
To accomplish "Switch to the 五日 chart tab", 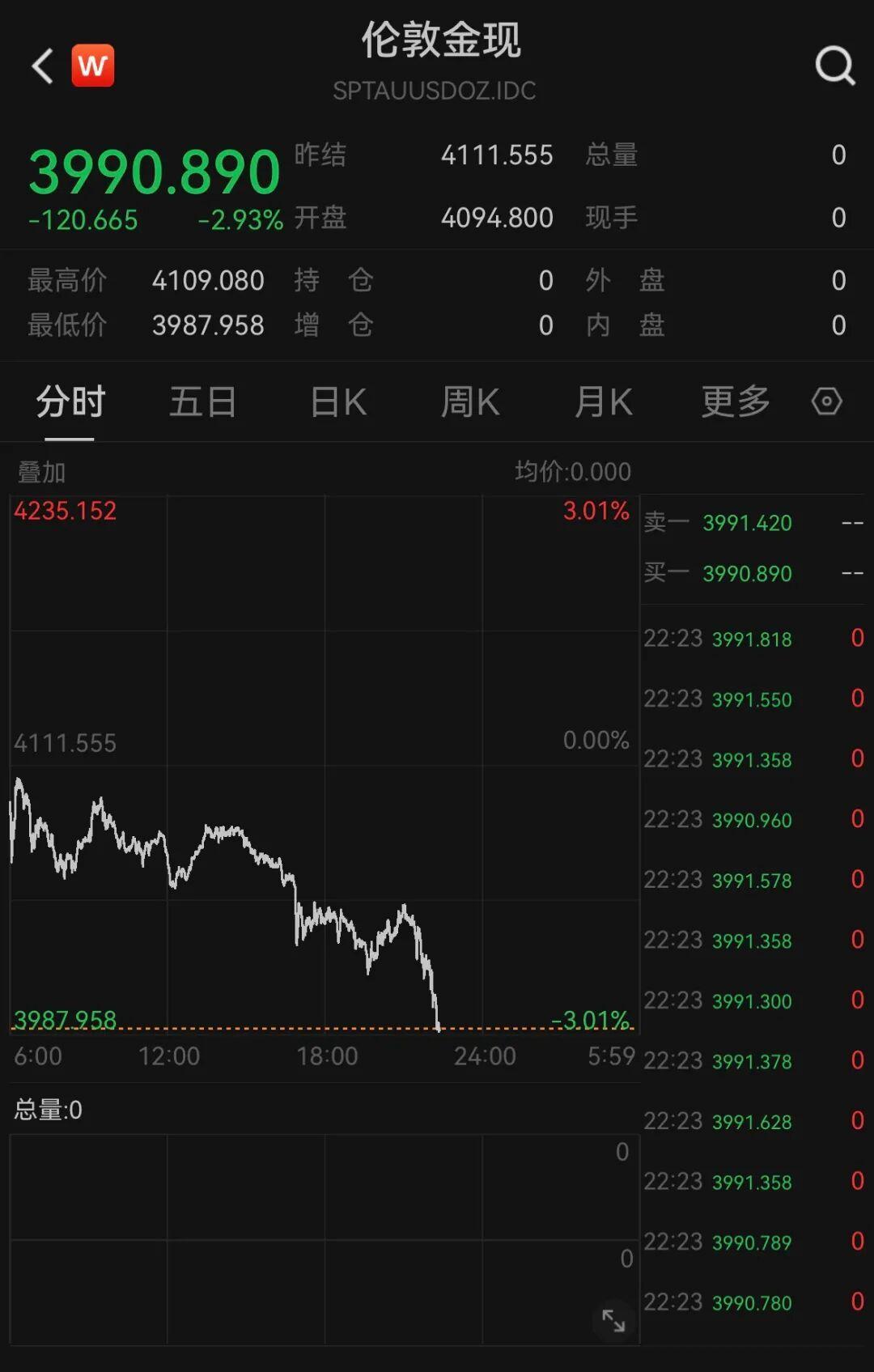I will (202, 401).
